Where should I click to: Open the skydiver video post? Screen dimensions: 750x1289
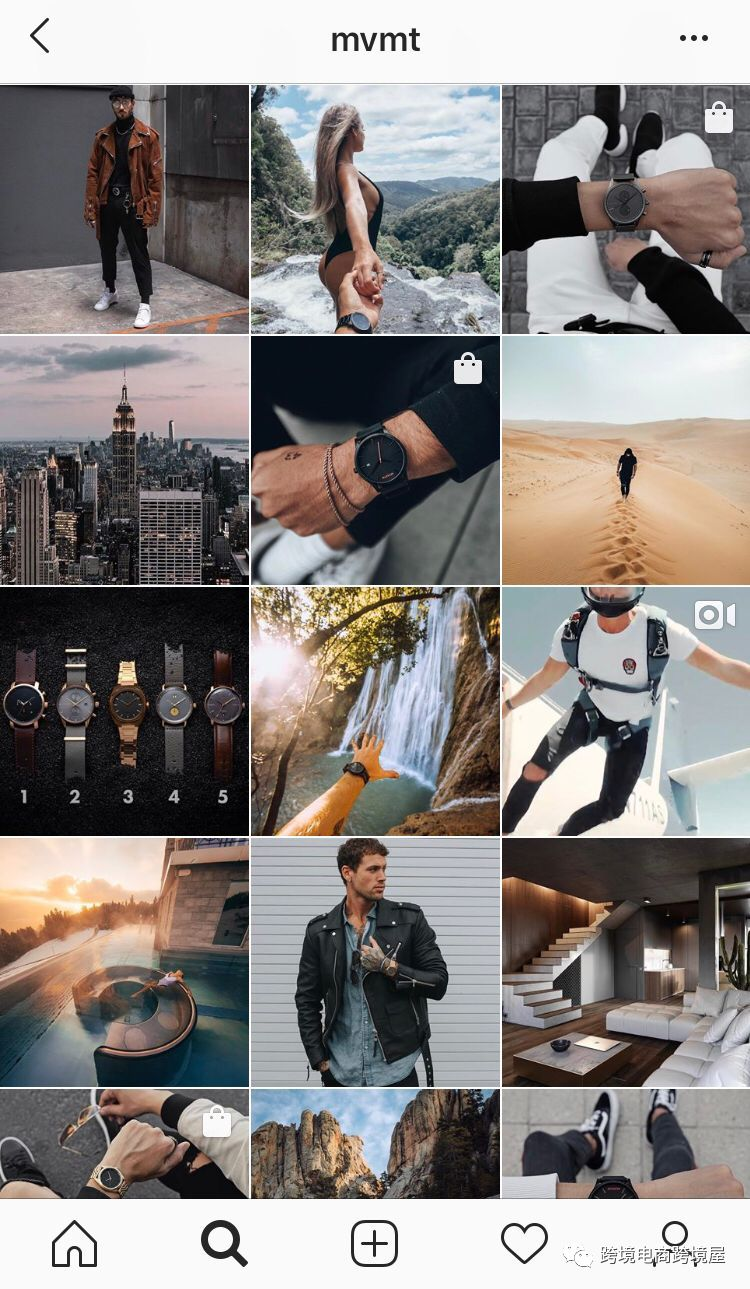(626, 711)
